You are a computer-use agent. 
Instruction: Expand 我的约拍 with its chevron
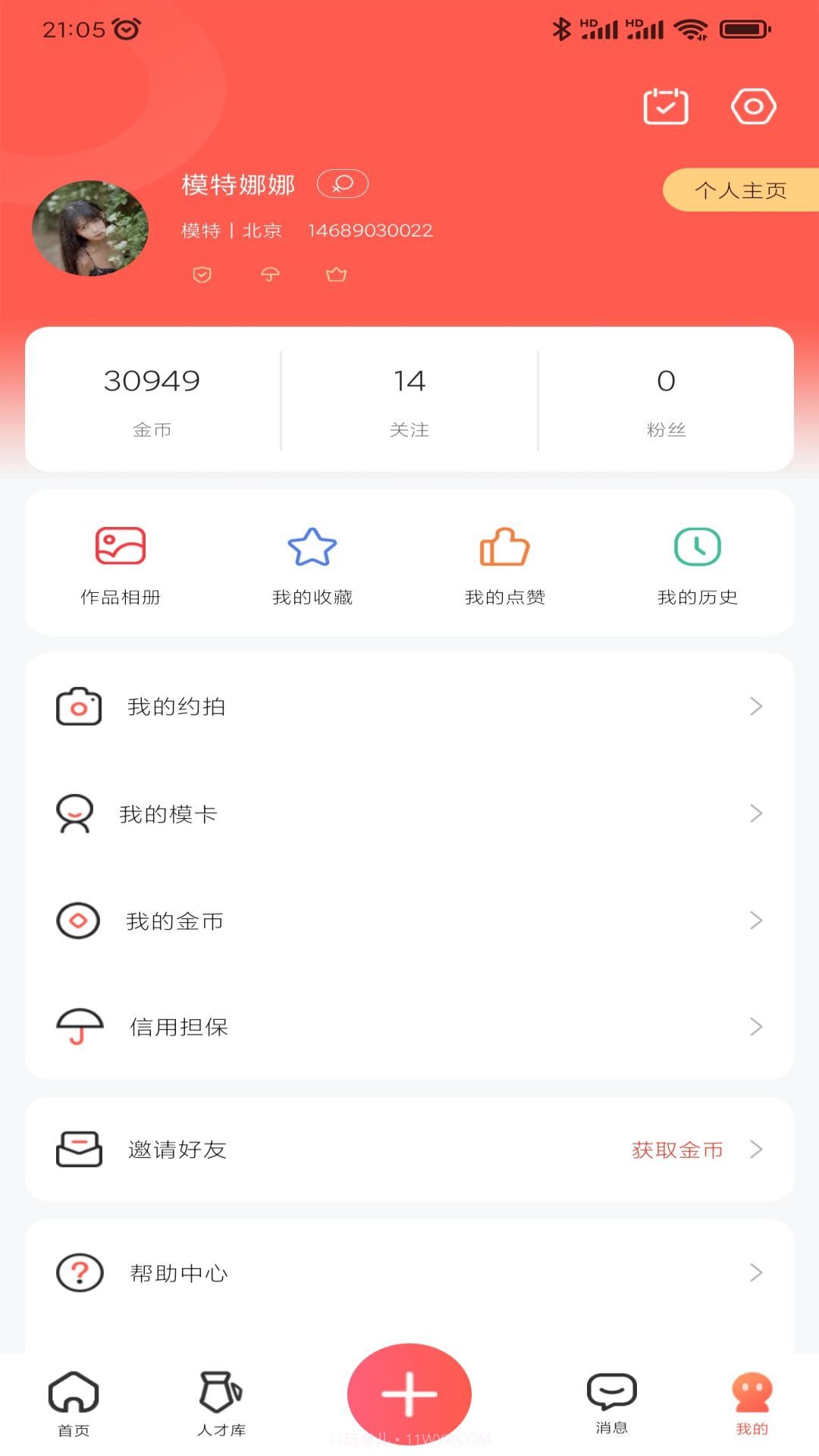(x=755, y=706)
